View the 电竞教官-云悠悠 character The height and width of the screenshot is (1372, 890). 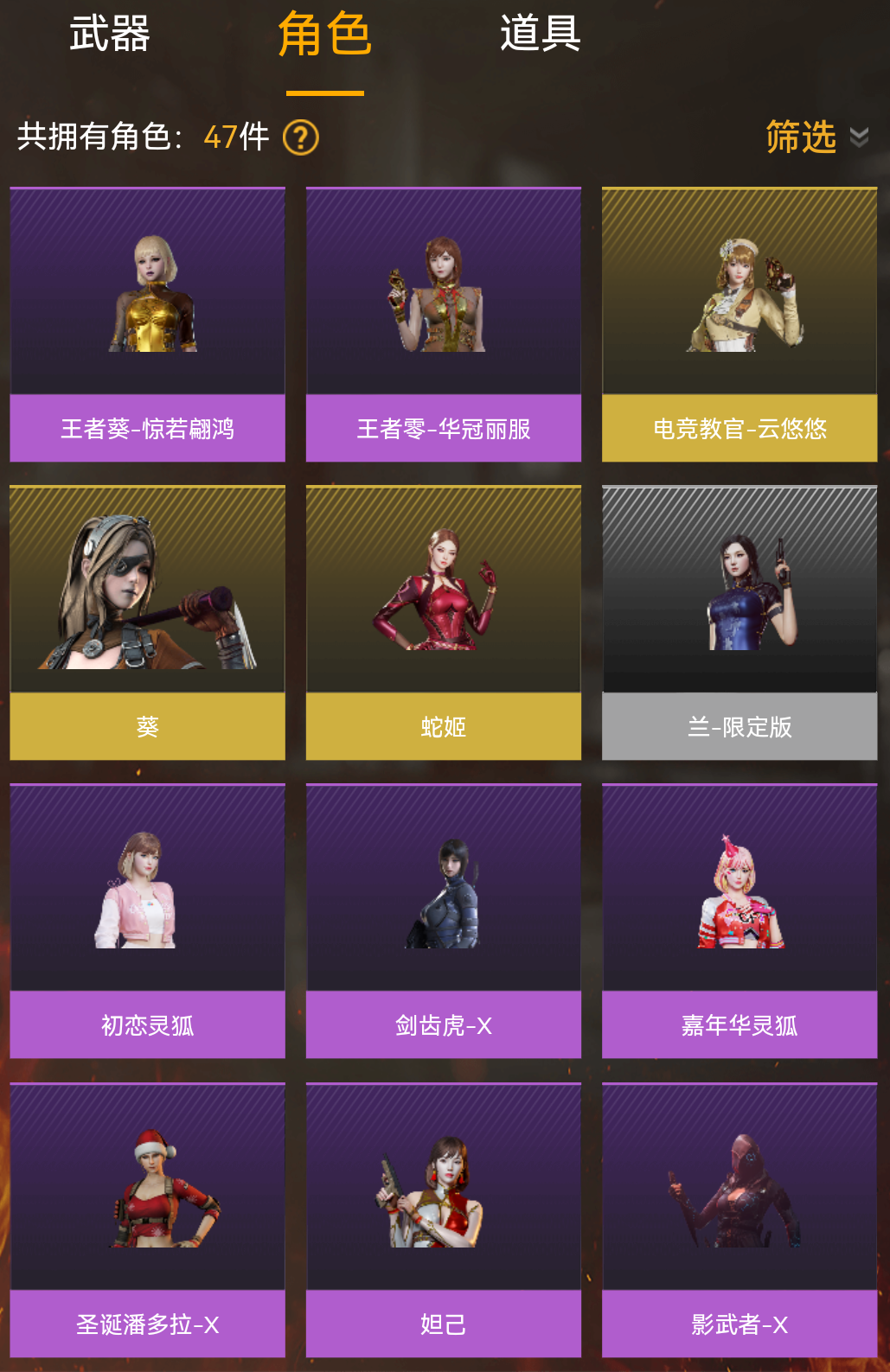[740, 324]
